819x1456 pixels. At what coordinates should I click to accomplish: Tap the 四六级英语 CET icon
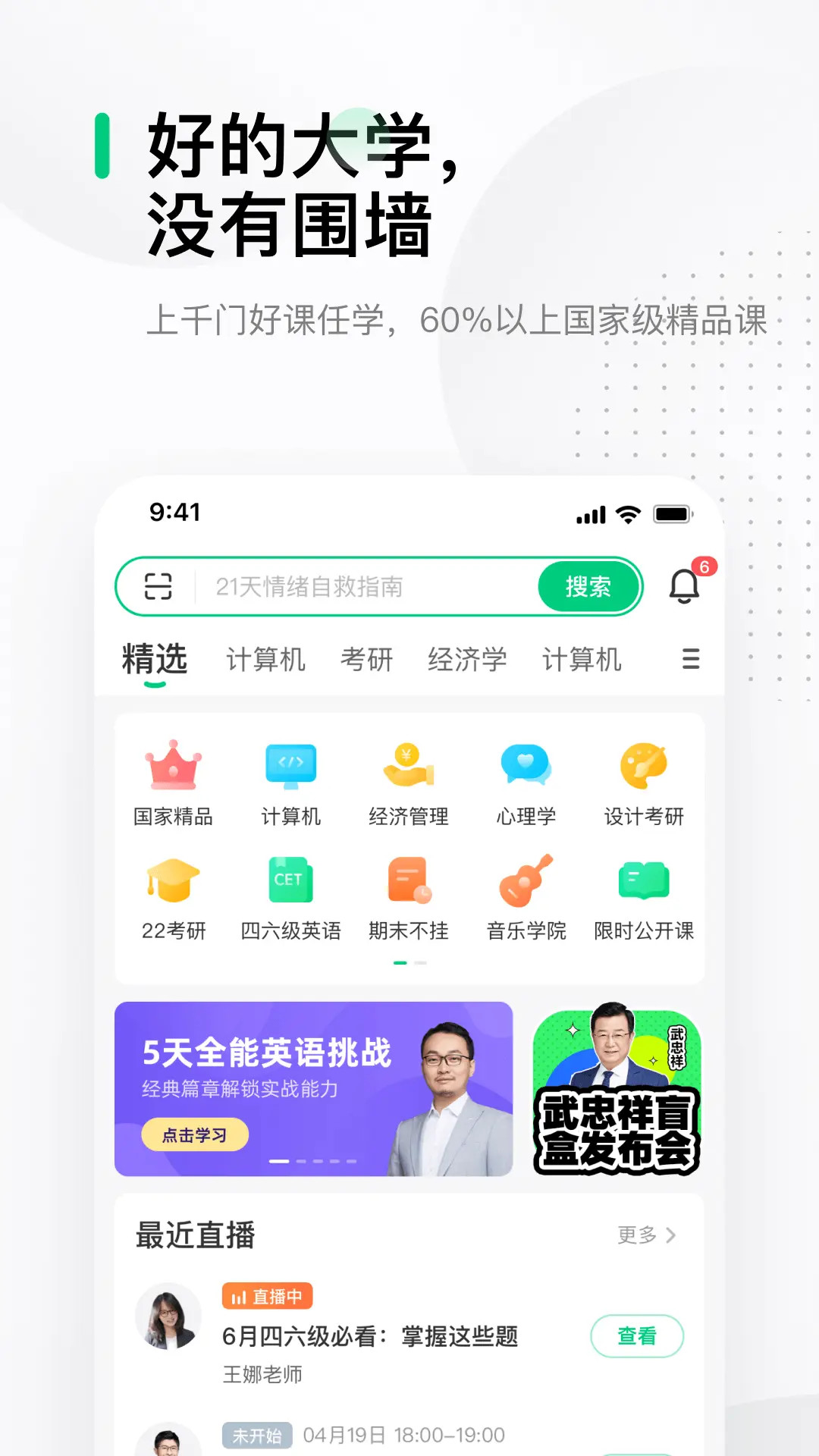[290, 880]
